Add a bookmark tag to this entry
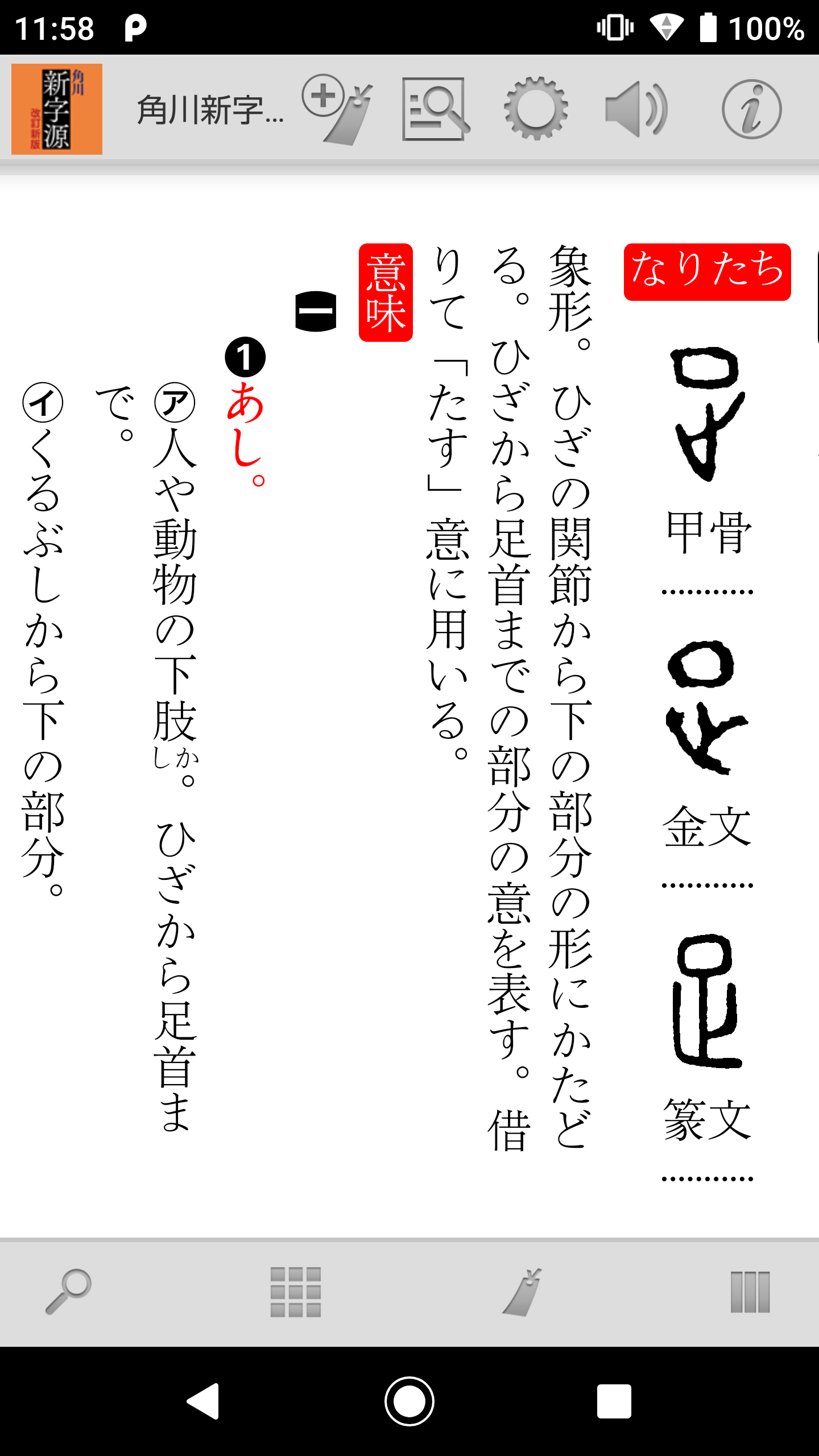 click(x=338, y=109)
